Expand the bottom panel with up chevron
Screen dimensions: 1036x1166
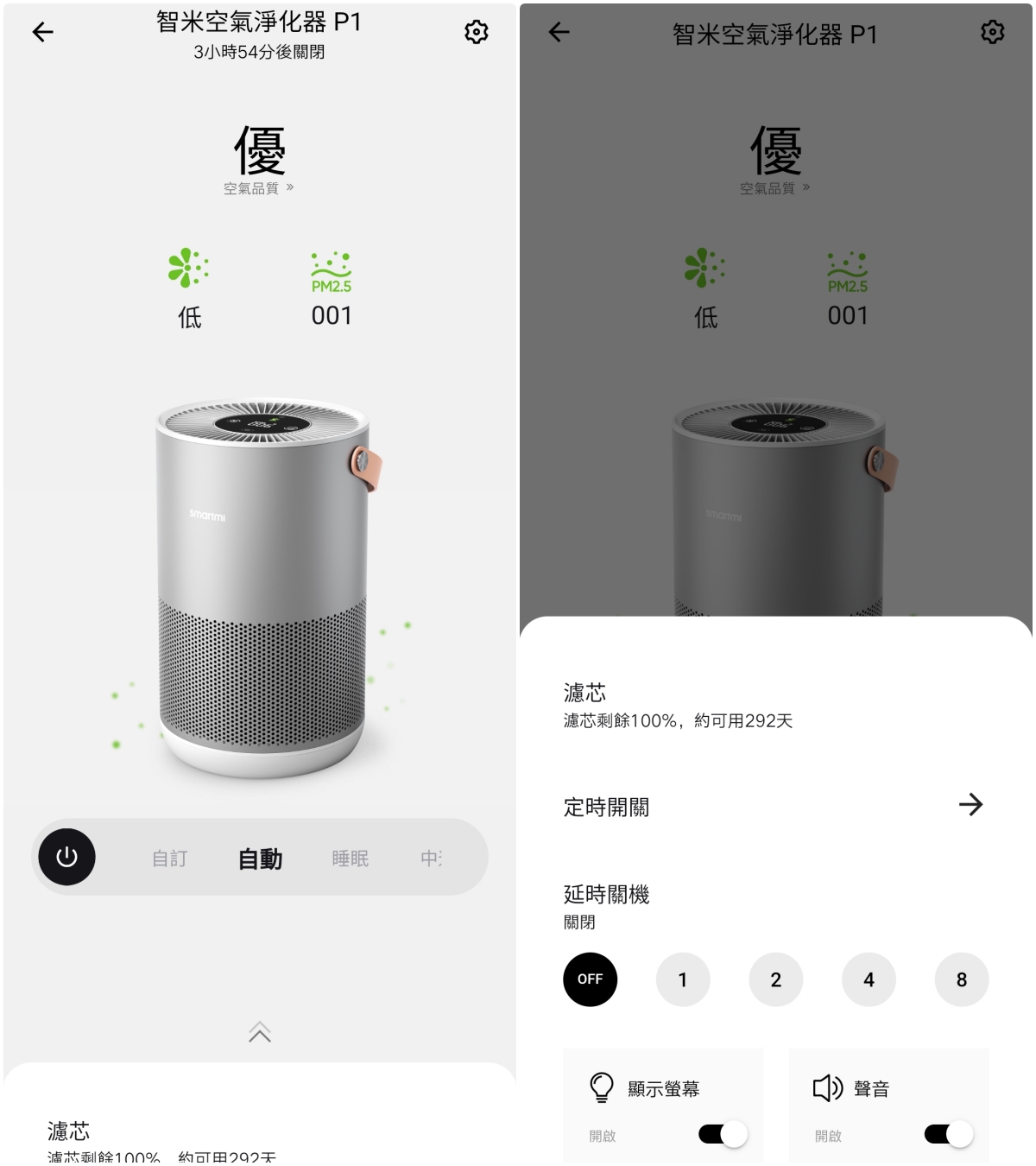click(x=260, y=1031)
